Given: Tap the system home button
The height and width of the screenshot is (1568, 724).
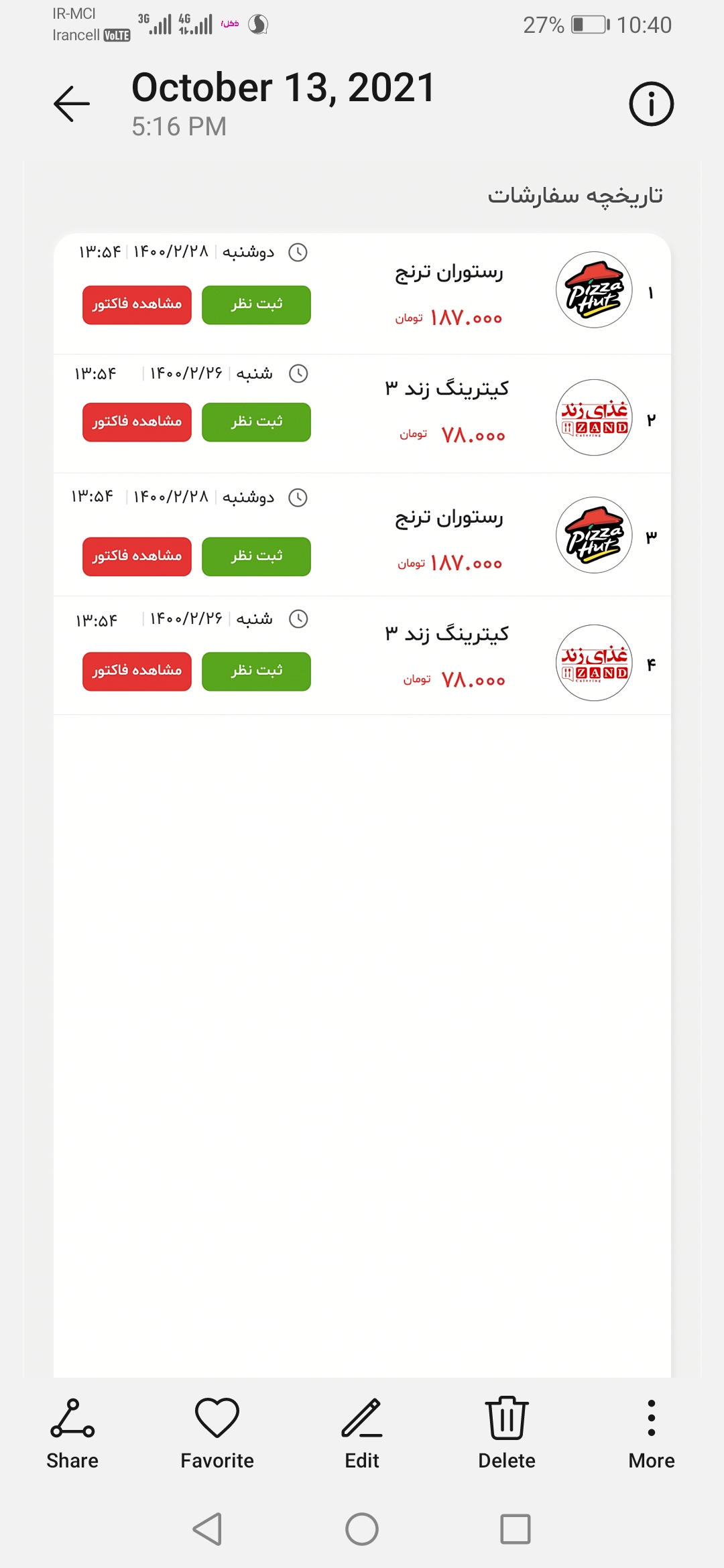Looking at the screenshot, I should 362,1529.
